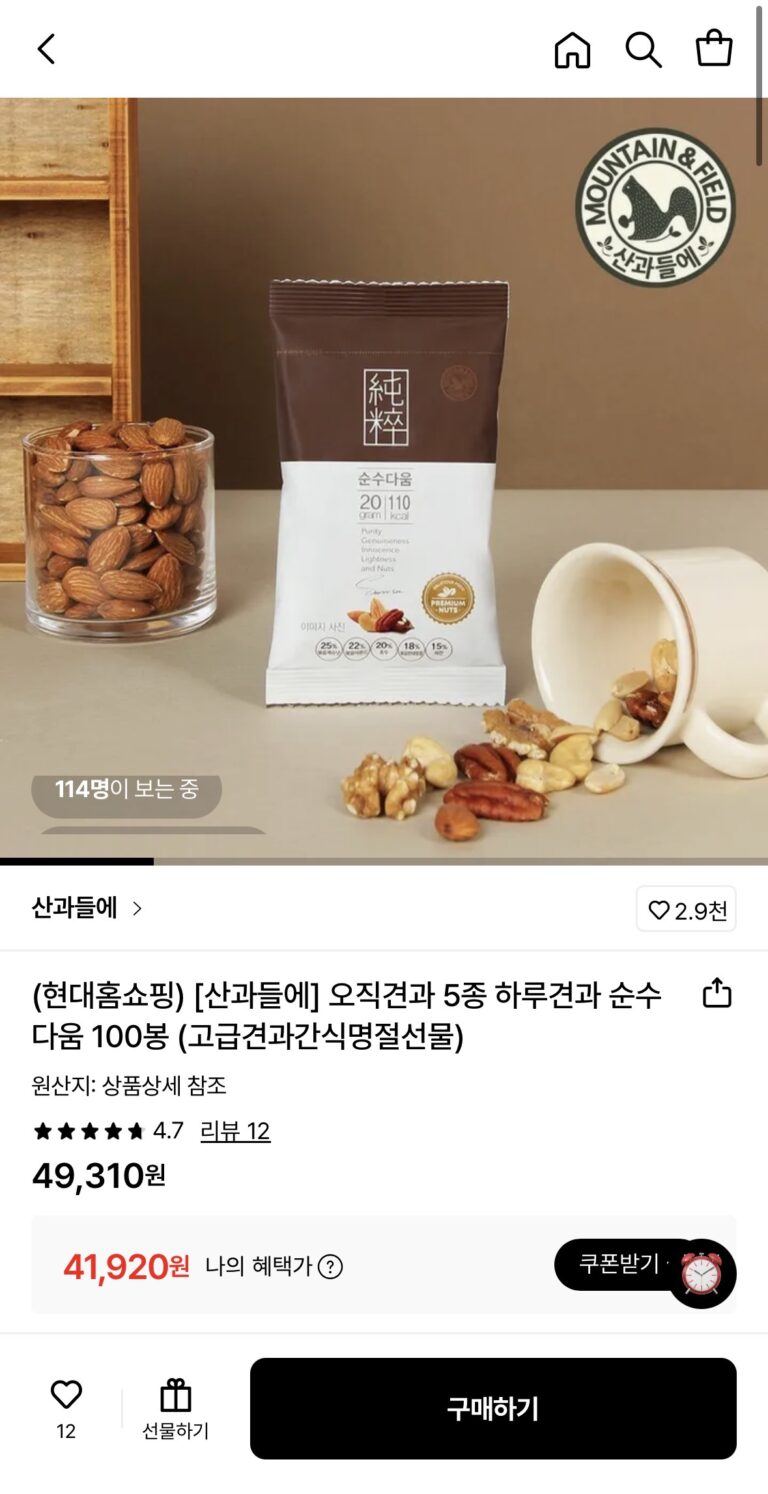This screenshot has height=1494, width=768.
Task: Show info about 나의 혜택가
Action: [x=330, y=1267]
